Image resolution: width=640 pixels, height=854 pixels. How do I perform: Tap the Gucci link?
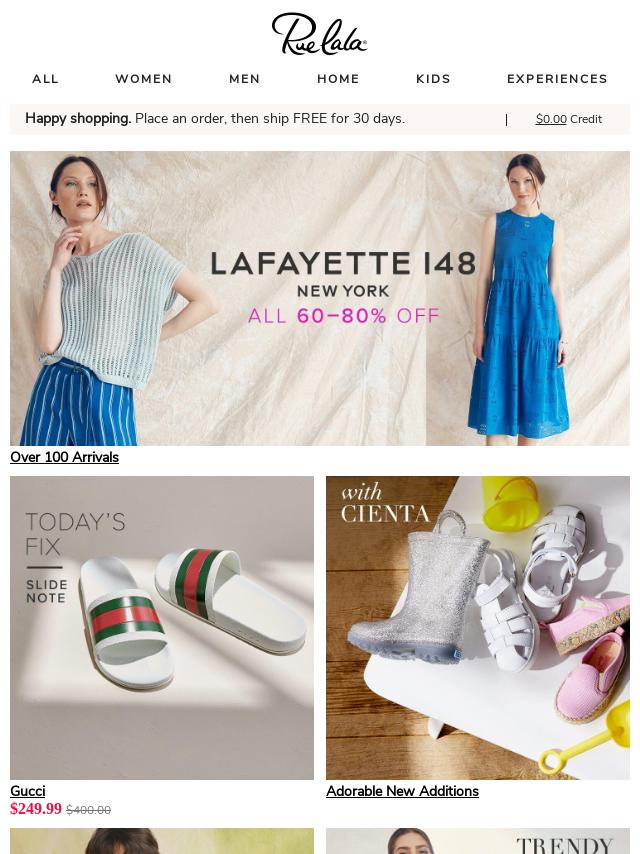(27, 791)
